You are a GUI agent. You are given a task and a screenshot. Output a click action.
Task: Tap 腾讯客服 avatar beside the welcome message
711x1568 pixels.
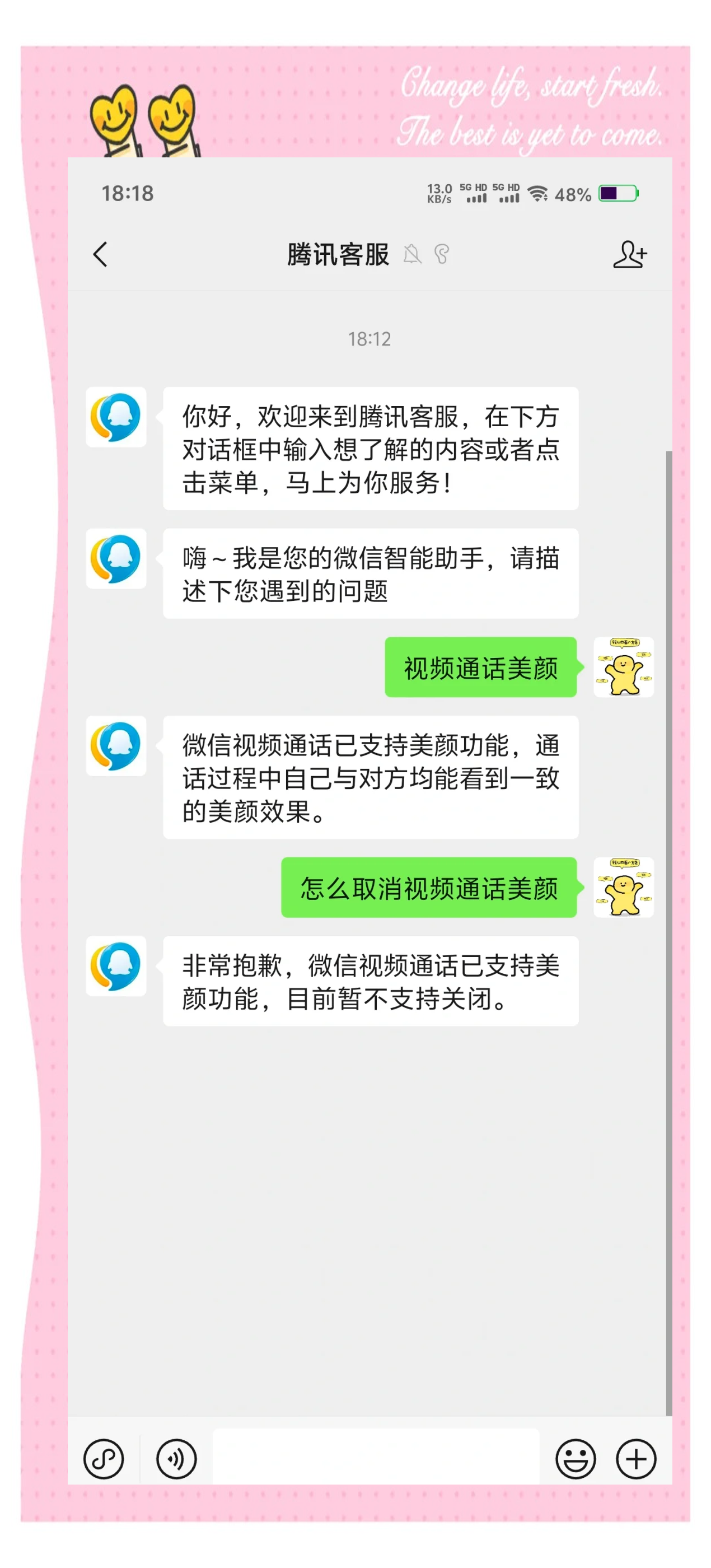(x=116, y=417)
